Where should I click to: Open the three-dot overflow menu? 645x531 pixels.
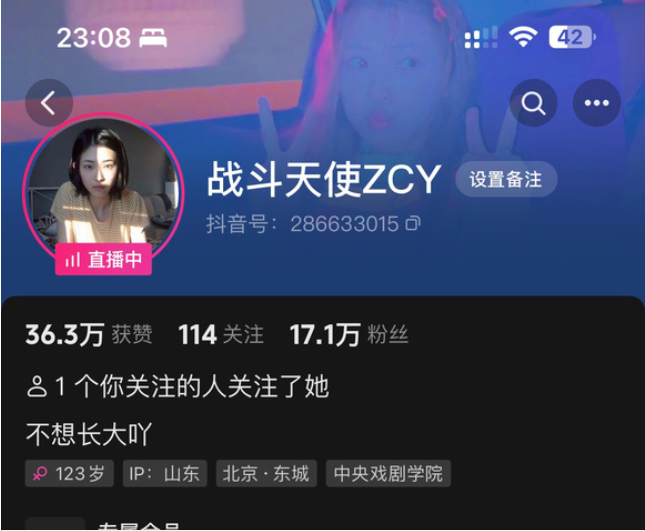coord(597,103)
